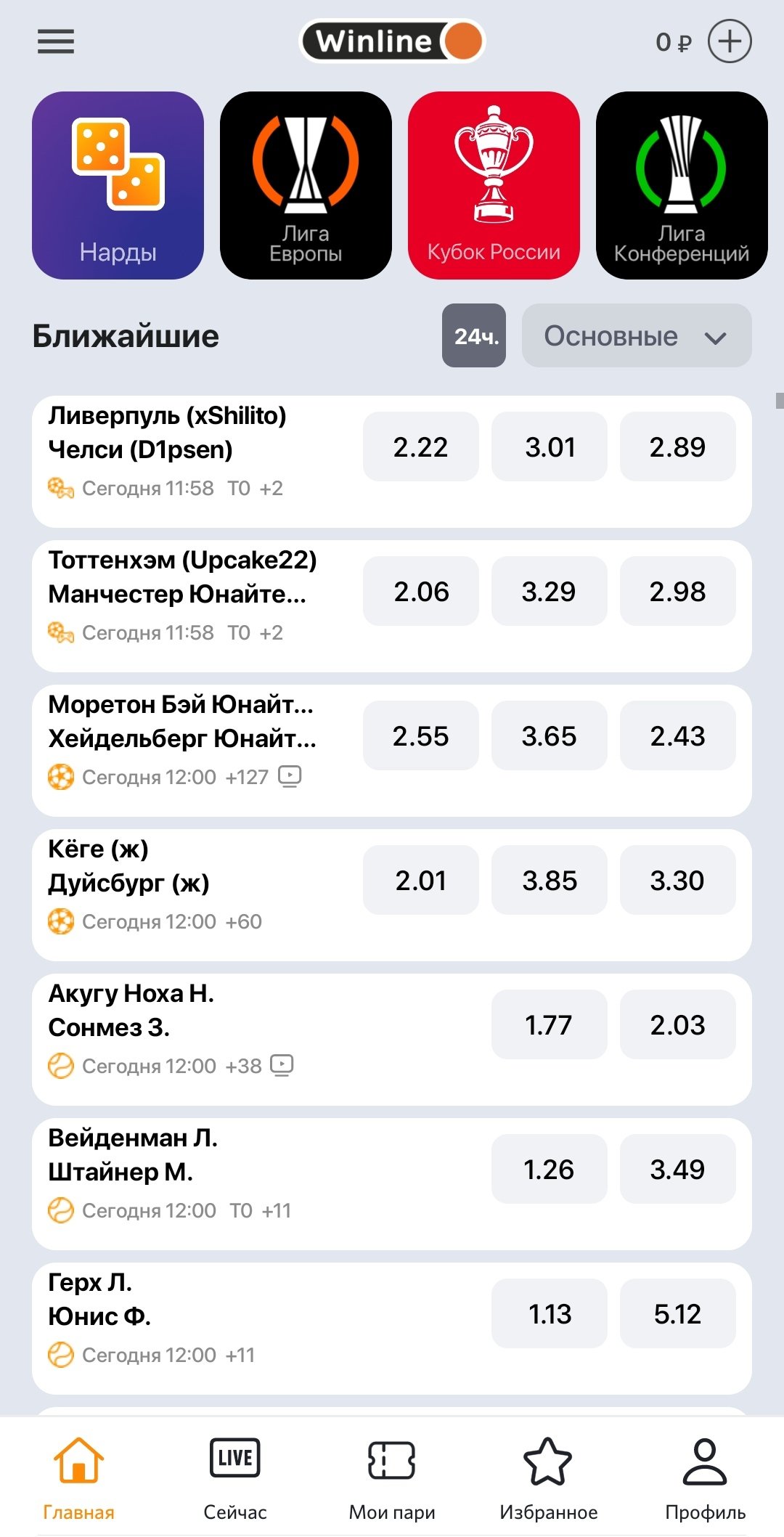The width and height of the screenshot is (784, 1537).
Task: Open the Нарды tile
Action: click(118, 185)
